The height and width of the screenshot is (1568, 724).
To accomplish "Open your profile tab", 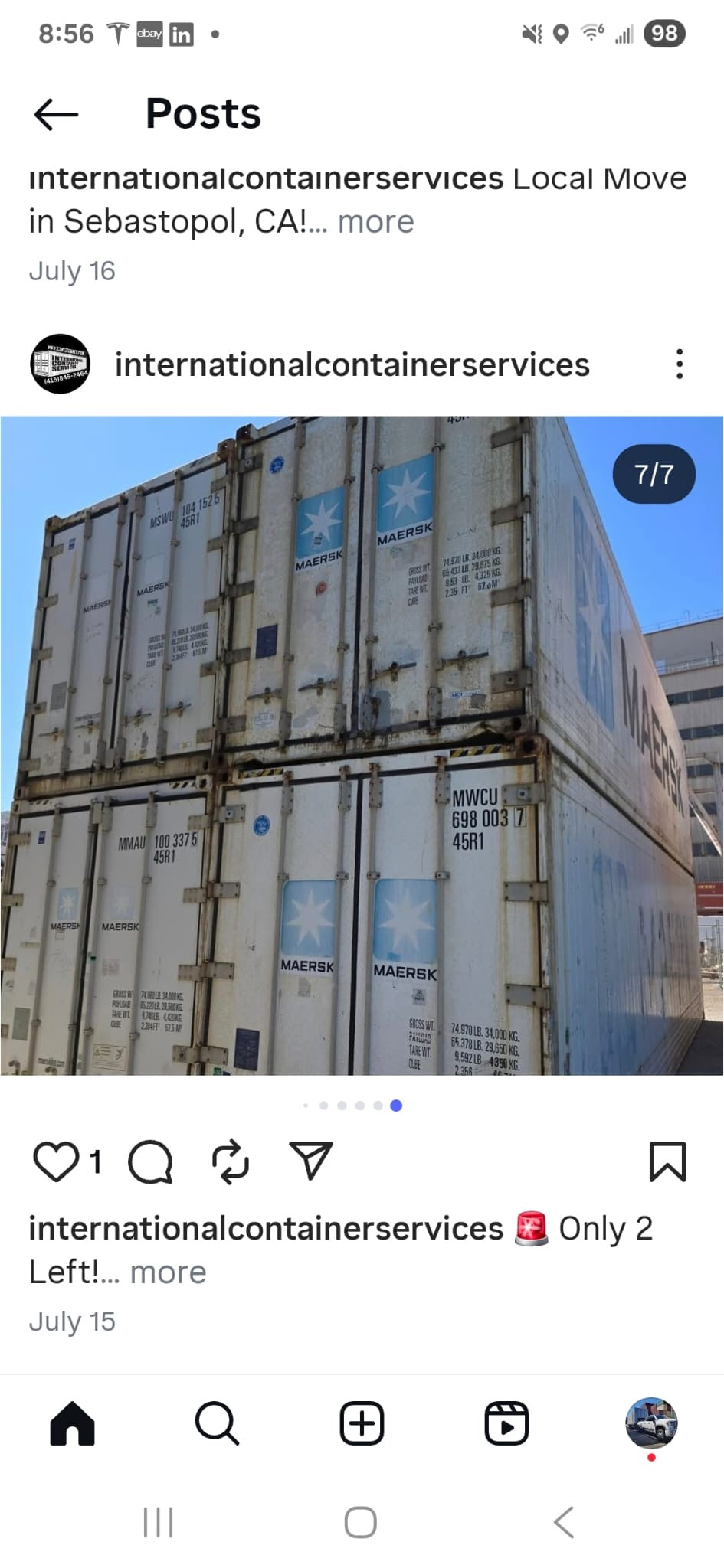I will click(x=651, y=1423).
